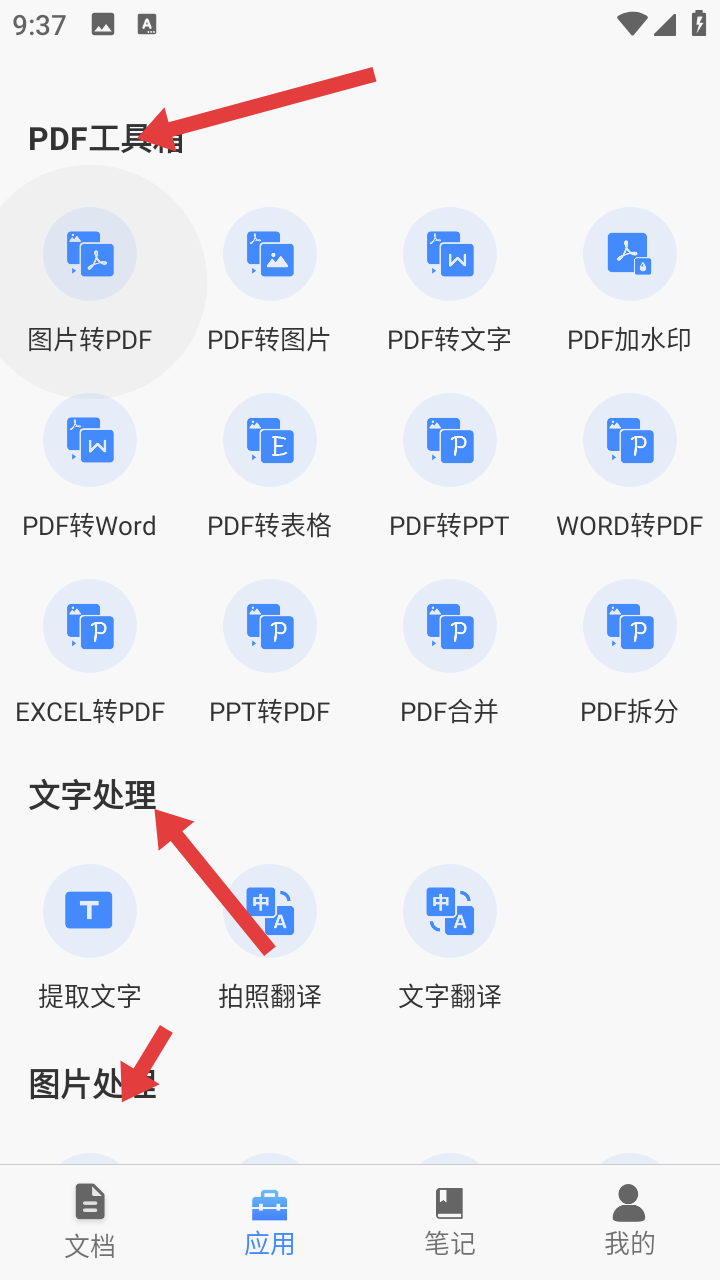
Task: Launch PPT转PDF converter
Action: pos(270,652)
